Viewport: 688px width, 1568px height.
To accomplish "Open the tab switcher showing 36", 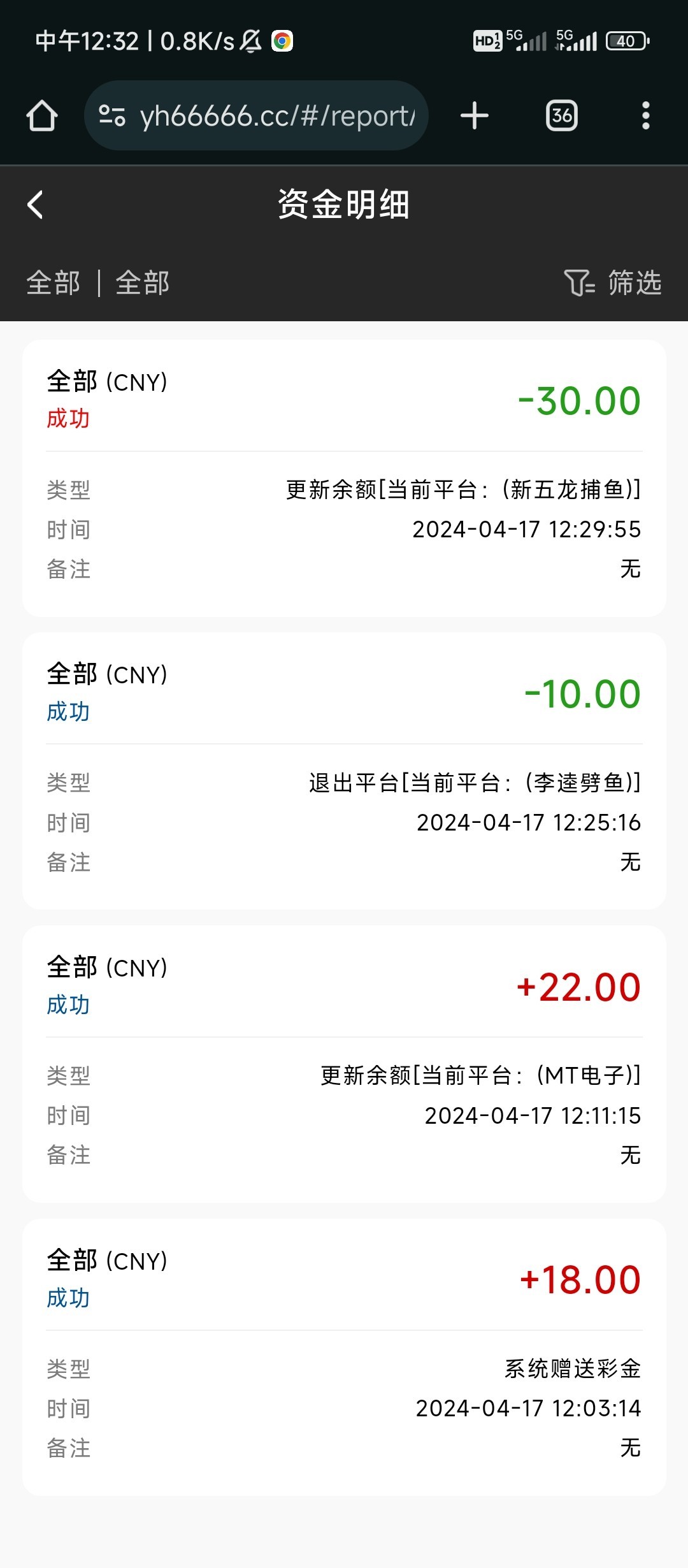I will point(562,115).
